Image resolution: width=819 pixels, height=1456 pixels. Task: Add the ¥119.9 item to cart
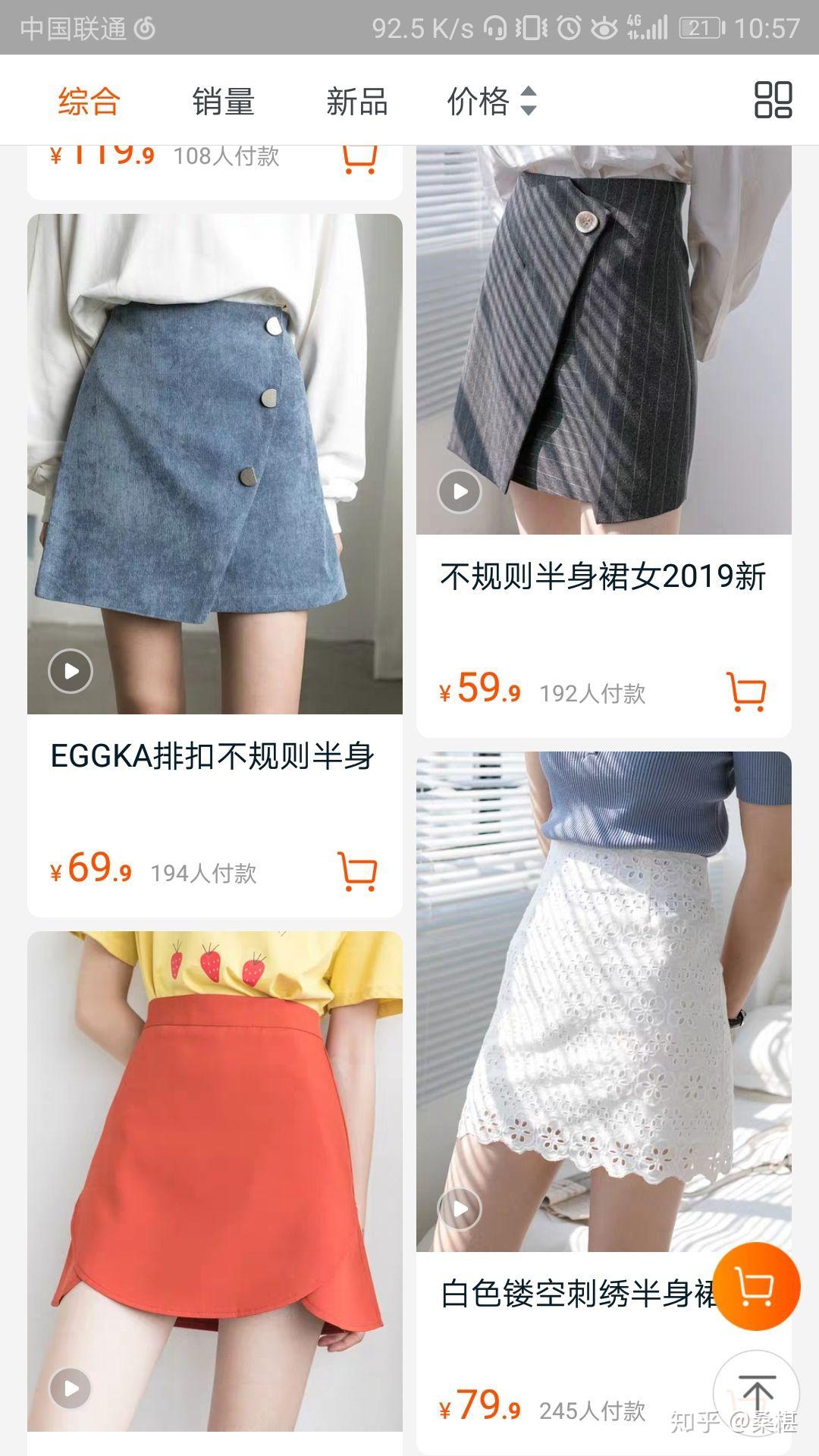coord(359,157)
